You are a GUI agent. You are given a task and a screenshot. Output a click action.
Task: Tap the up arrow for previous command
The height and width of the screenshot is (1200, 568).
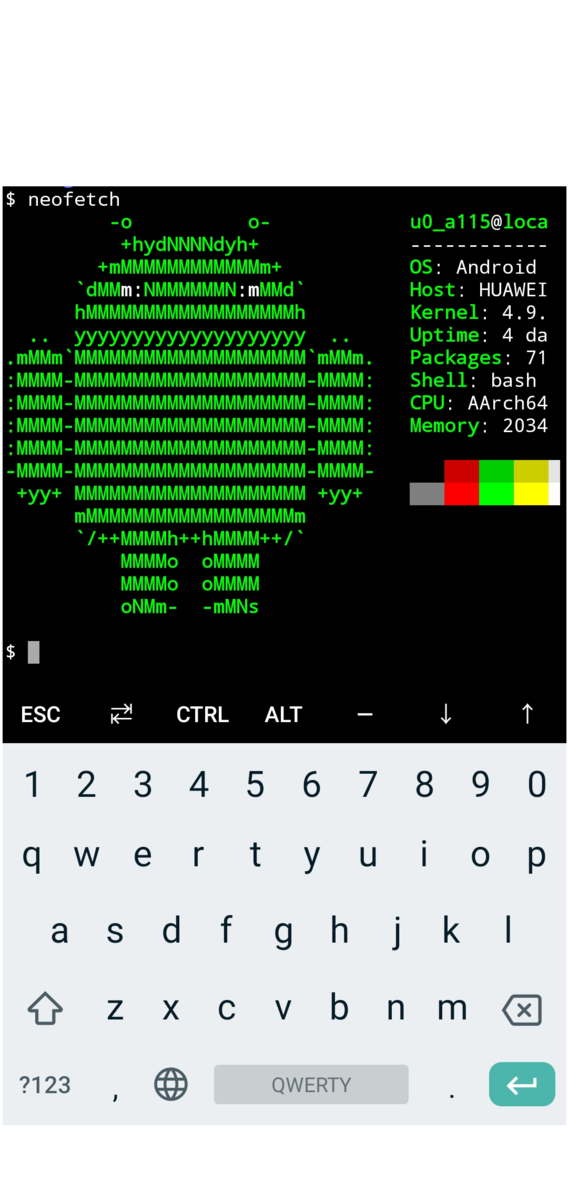[x=527, y=714]
